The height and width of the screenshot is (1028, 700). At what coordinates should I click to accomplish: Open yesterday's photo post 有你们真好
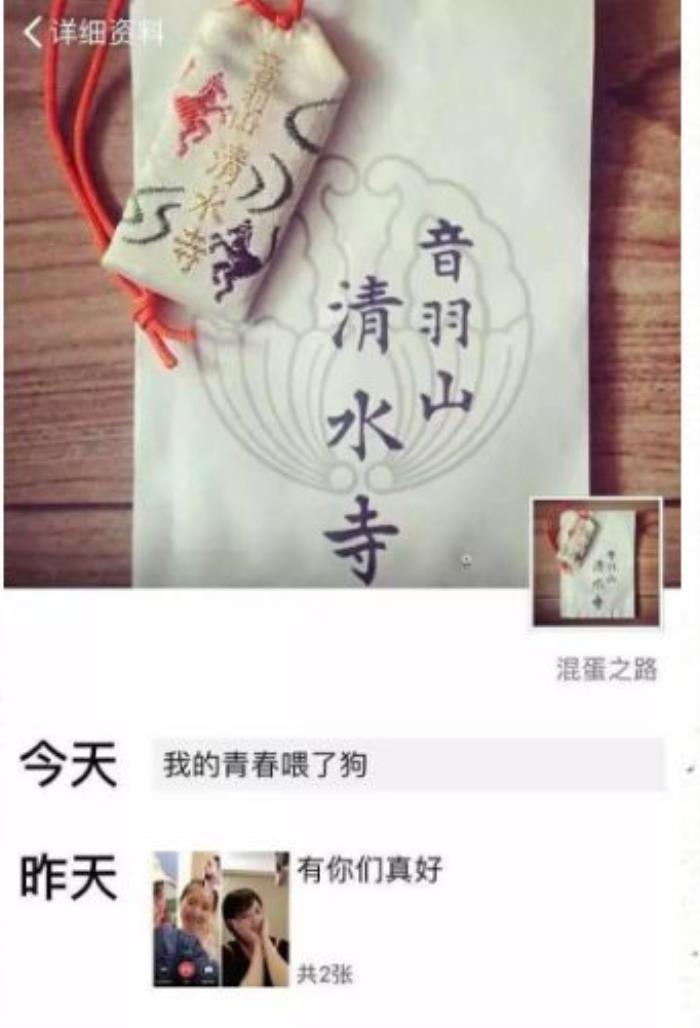click(221, 919)
